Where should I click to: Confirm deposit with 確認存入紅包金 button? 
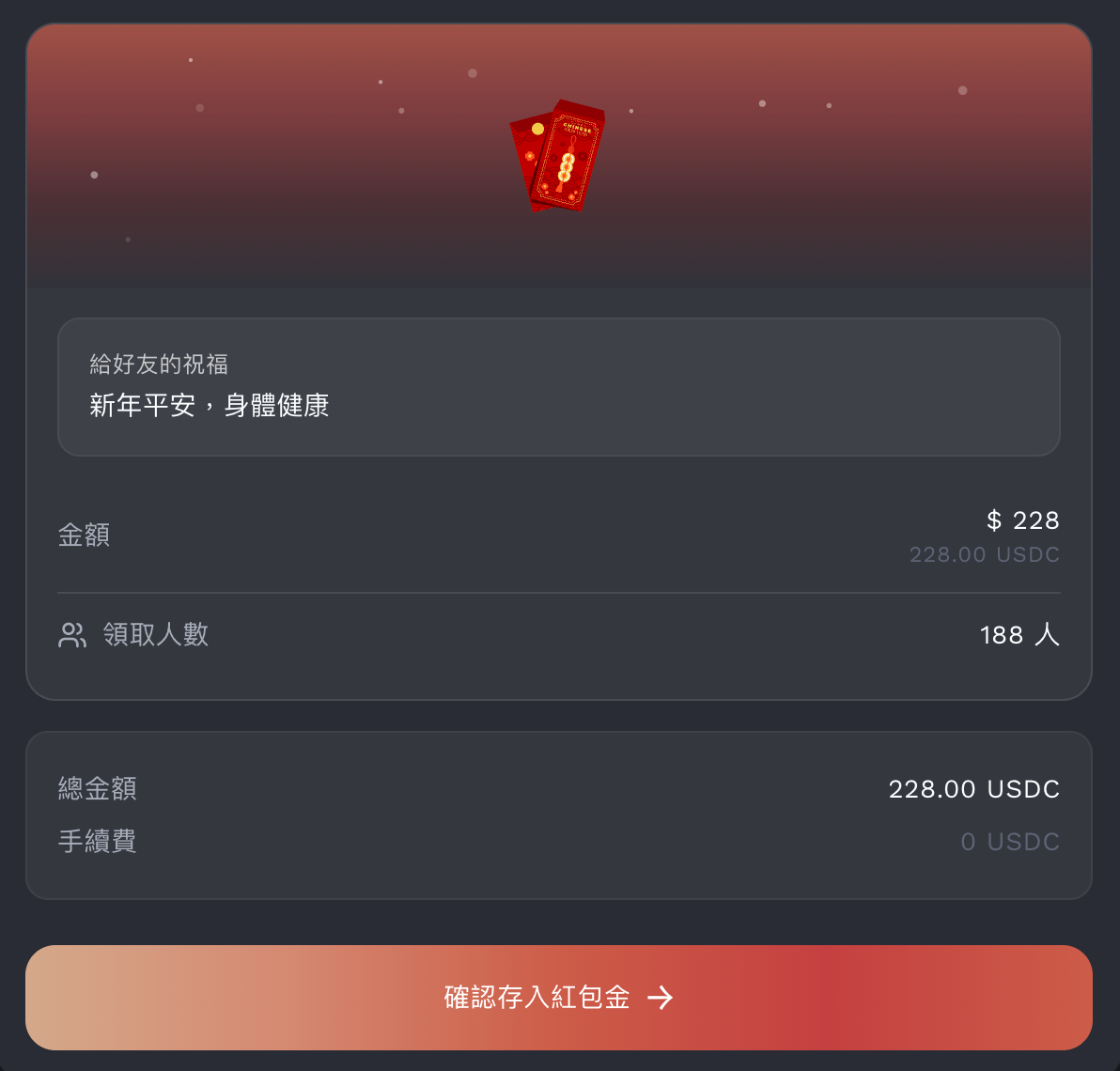coord(558,997)
